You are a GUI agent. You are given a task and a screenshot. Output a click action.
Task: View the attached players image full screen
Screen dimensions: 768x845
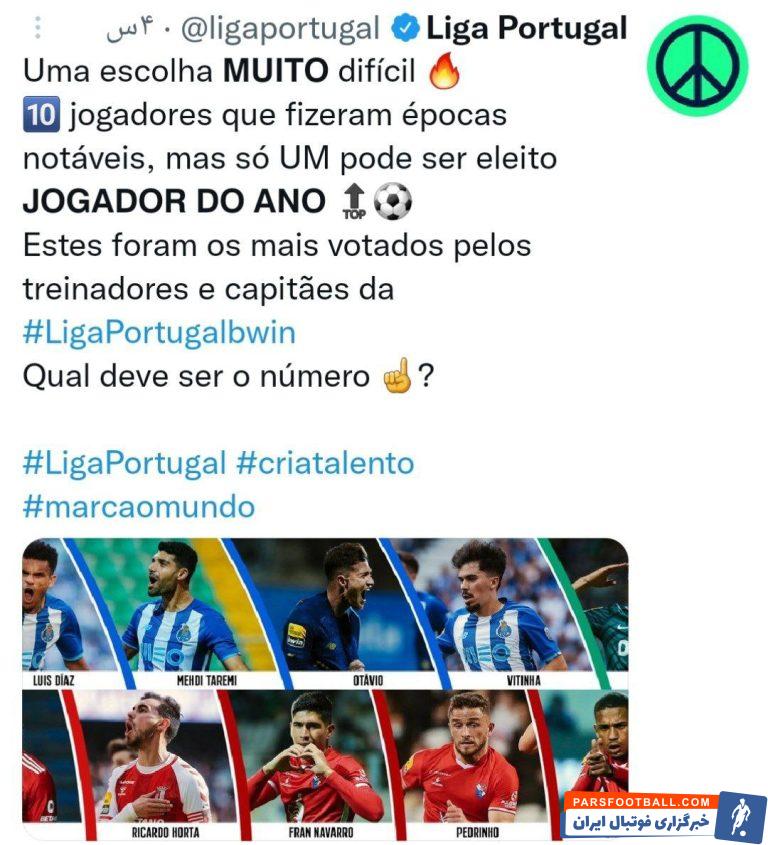[325, 688]
